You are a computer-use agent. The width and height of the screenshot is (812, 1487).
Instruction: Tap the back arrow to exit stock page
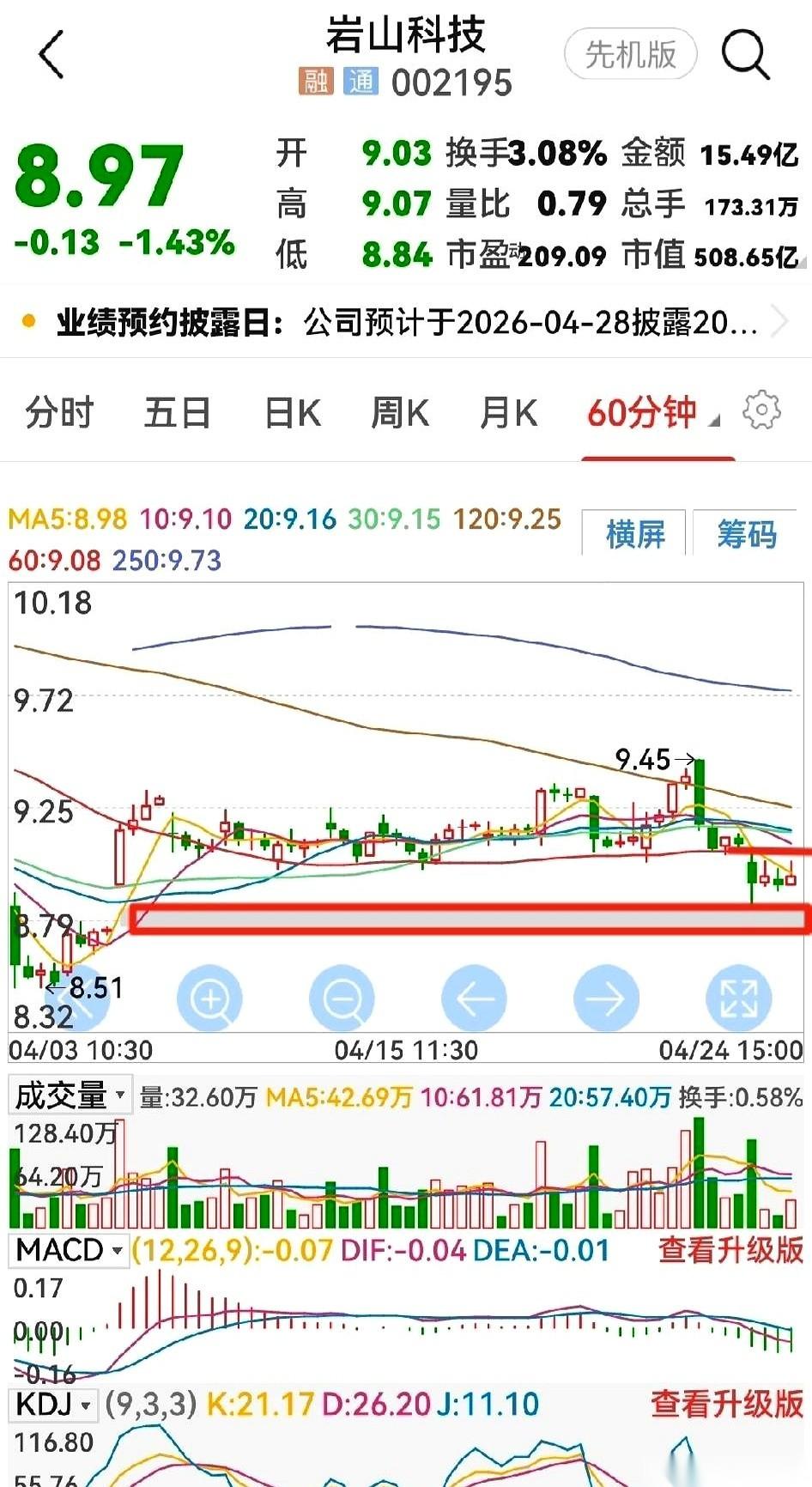pos(52,52)
